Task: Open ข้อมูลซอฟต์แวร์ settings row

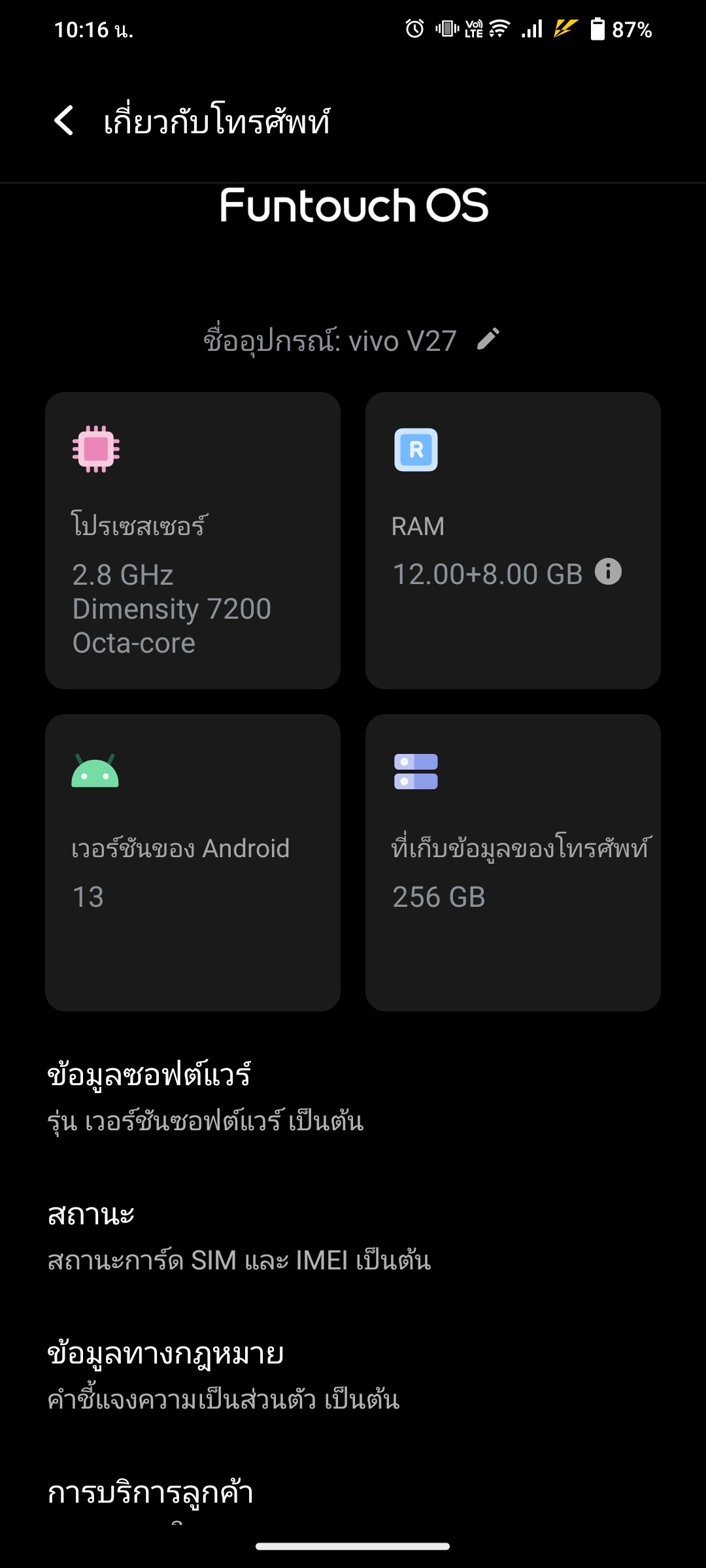Action: pyautogui.click(x=353, y=1098)
